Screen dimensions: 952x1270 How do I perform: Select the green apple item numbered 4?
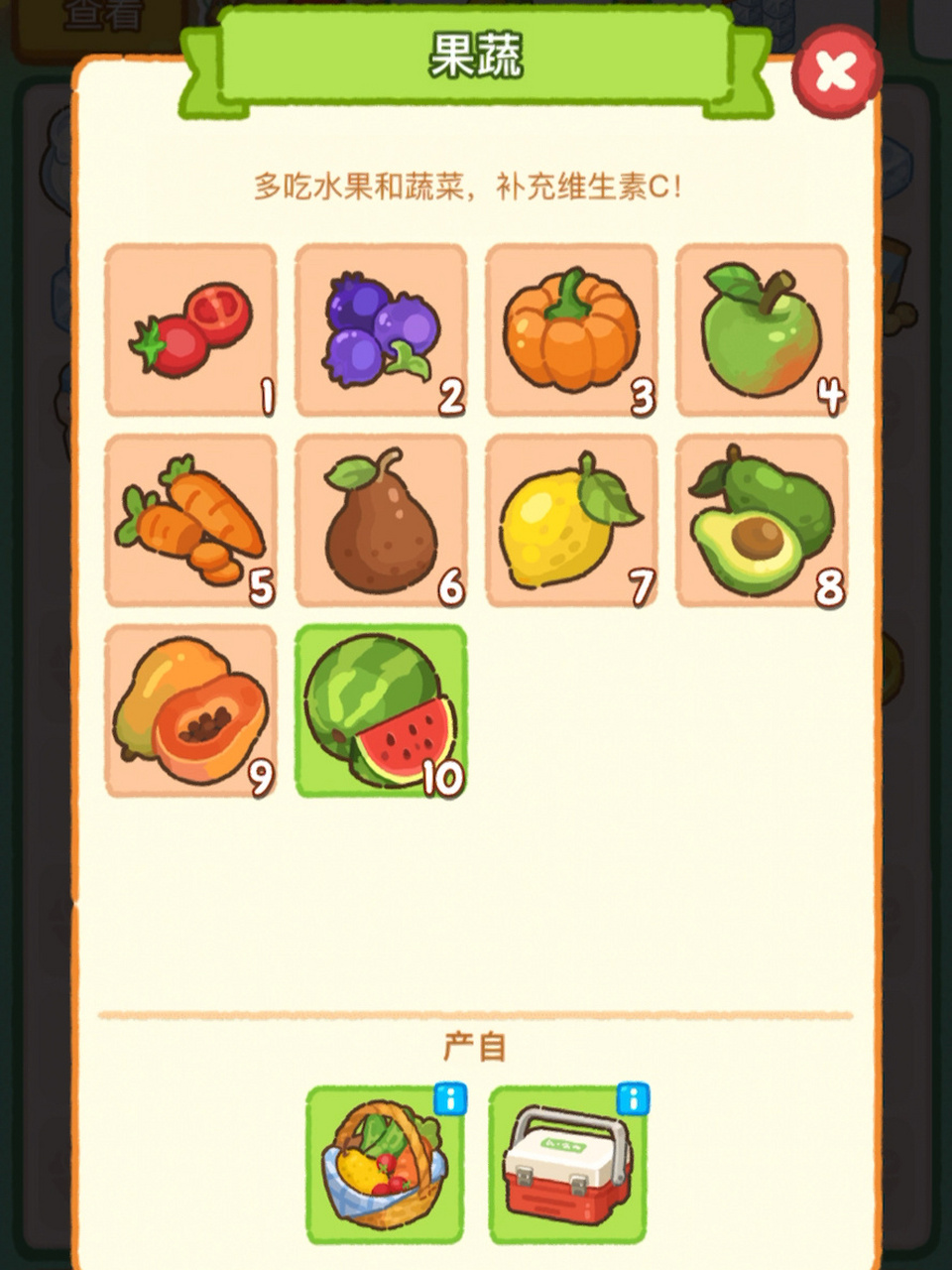coord(762,330)
